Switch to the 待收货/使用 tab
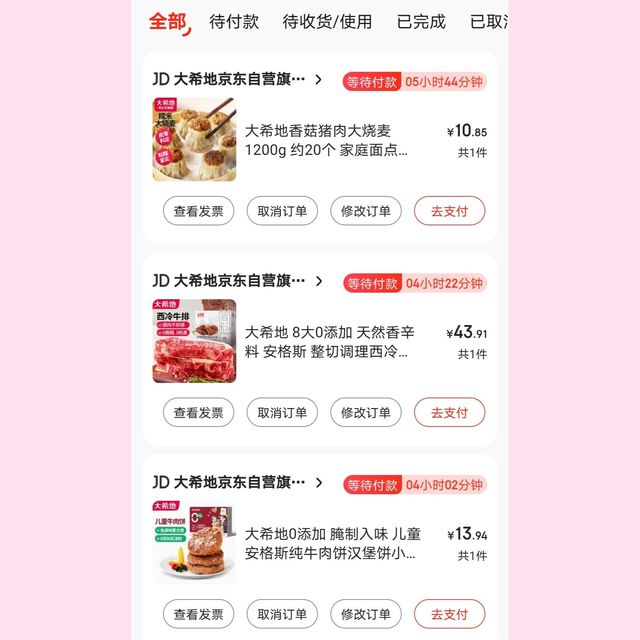The width and height of the screenshot is (640, 640). [x=327, y=21]
